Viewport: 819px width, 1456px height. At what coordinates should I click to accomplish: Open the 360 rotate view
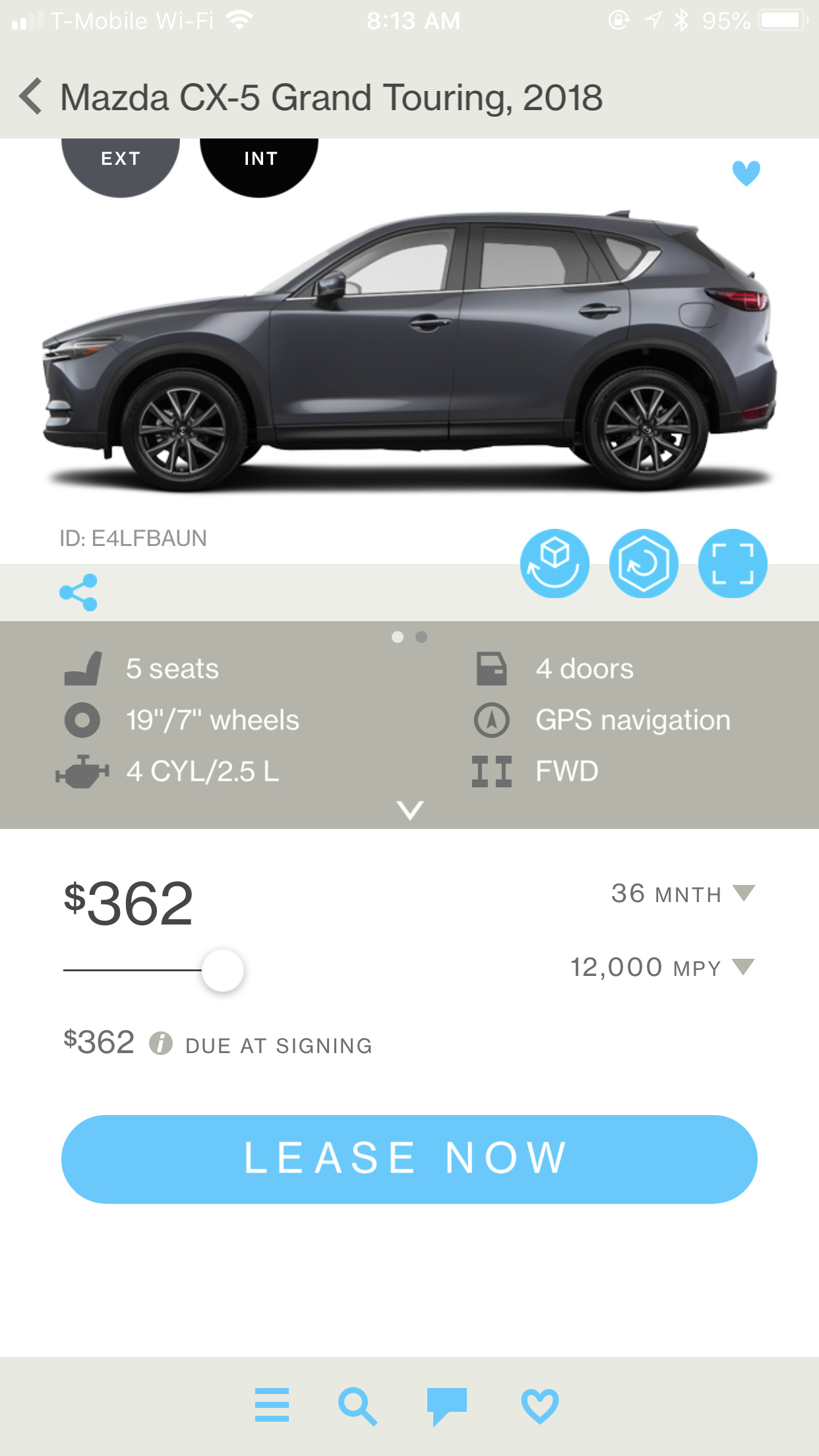644,564
